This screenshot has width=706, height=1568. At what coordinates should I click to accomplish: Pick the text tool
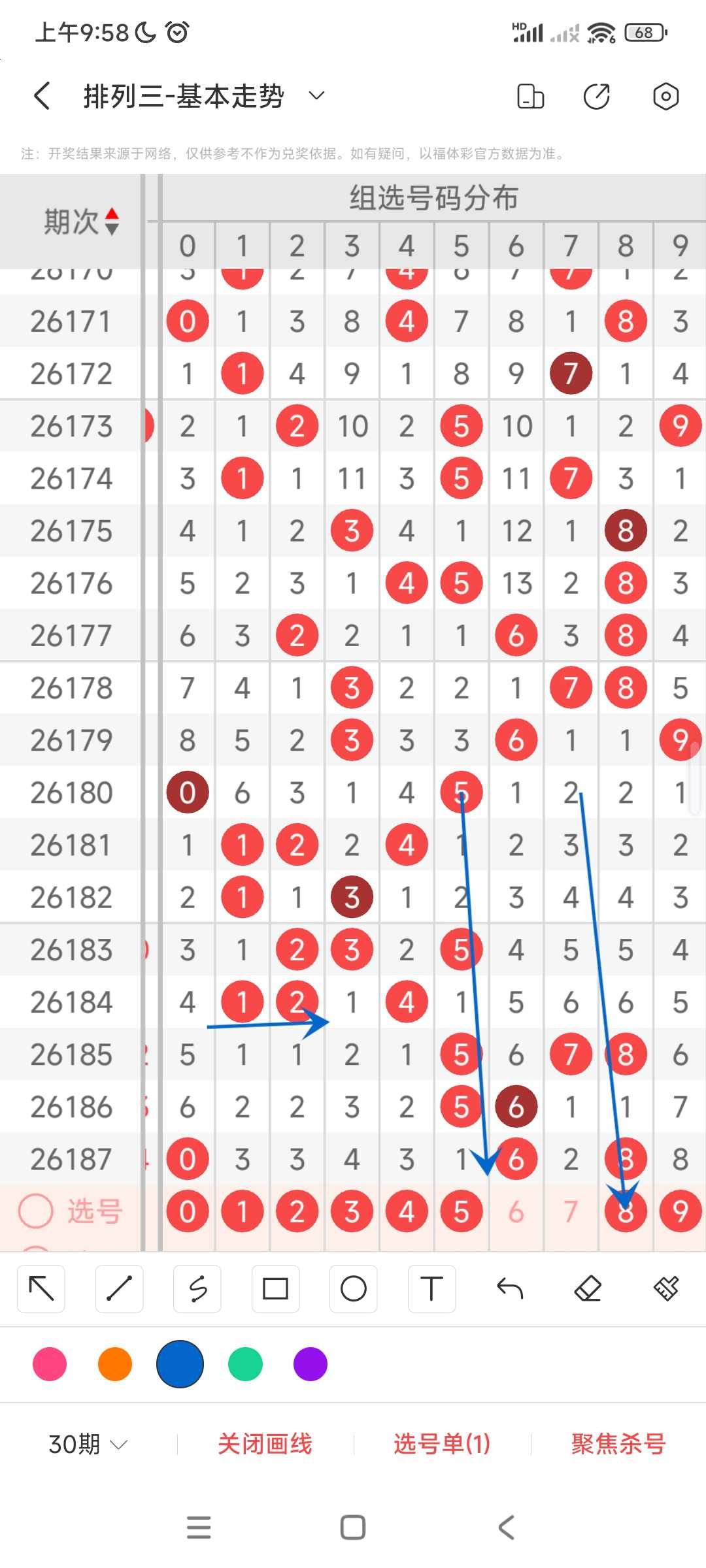point(431,1289)
